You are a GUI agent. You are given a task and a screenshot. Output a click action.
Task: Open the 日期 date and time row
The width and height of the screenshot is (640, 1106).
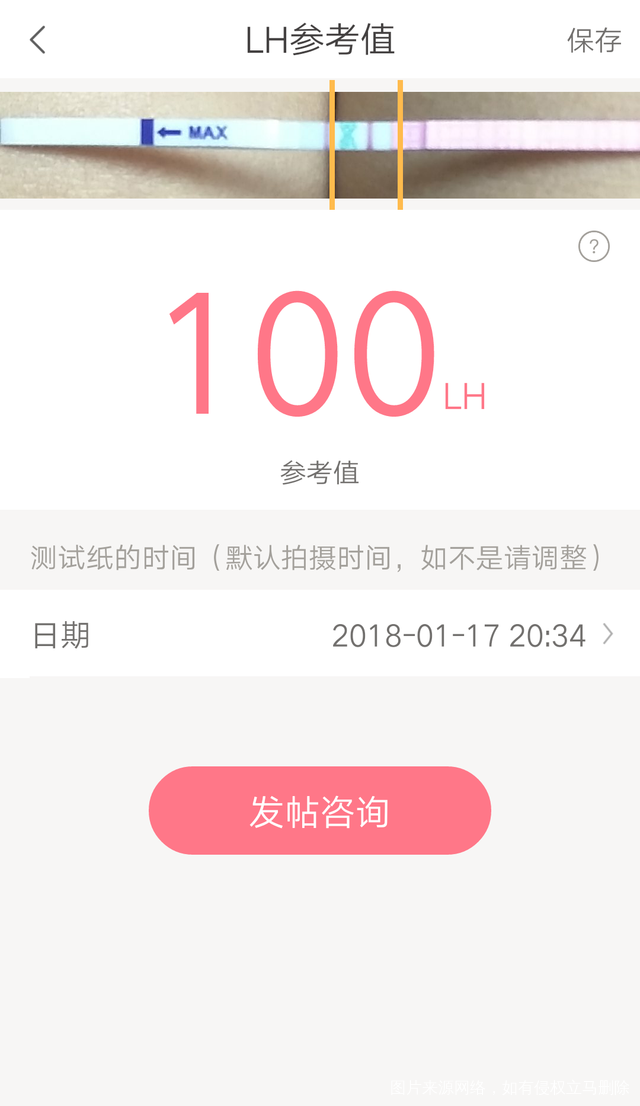(320, 635)
